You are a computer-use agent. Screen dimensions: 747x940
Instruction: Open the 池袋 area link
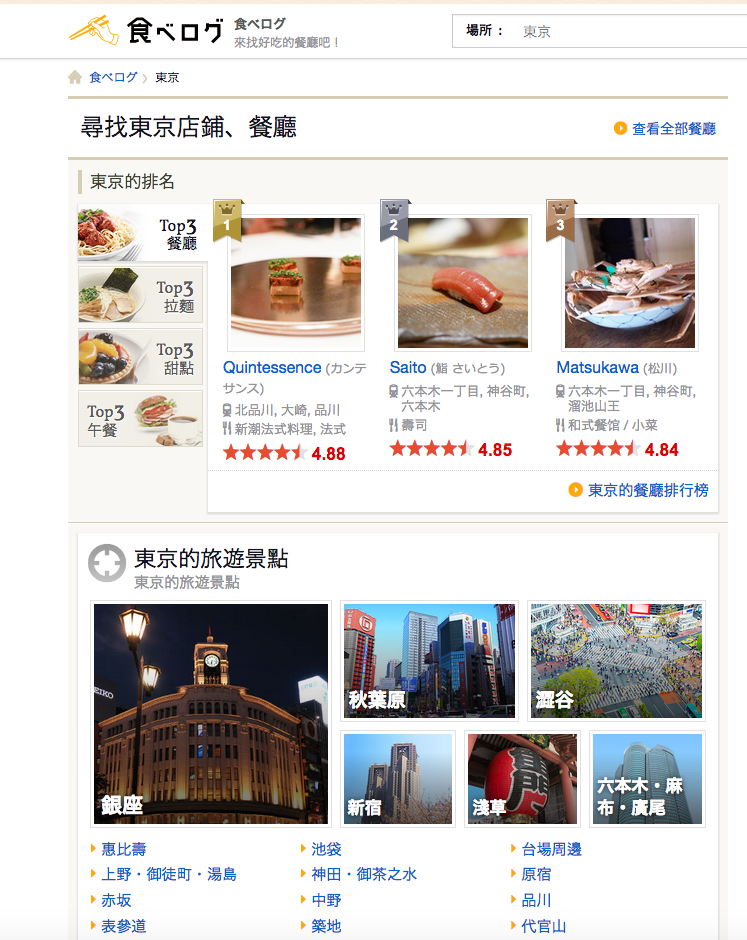pyautogui.click(x=326, y=849)
